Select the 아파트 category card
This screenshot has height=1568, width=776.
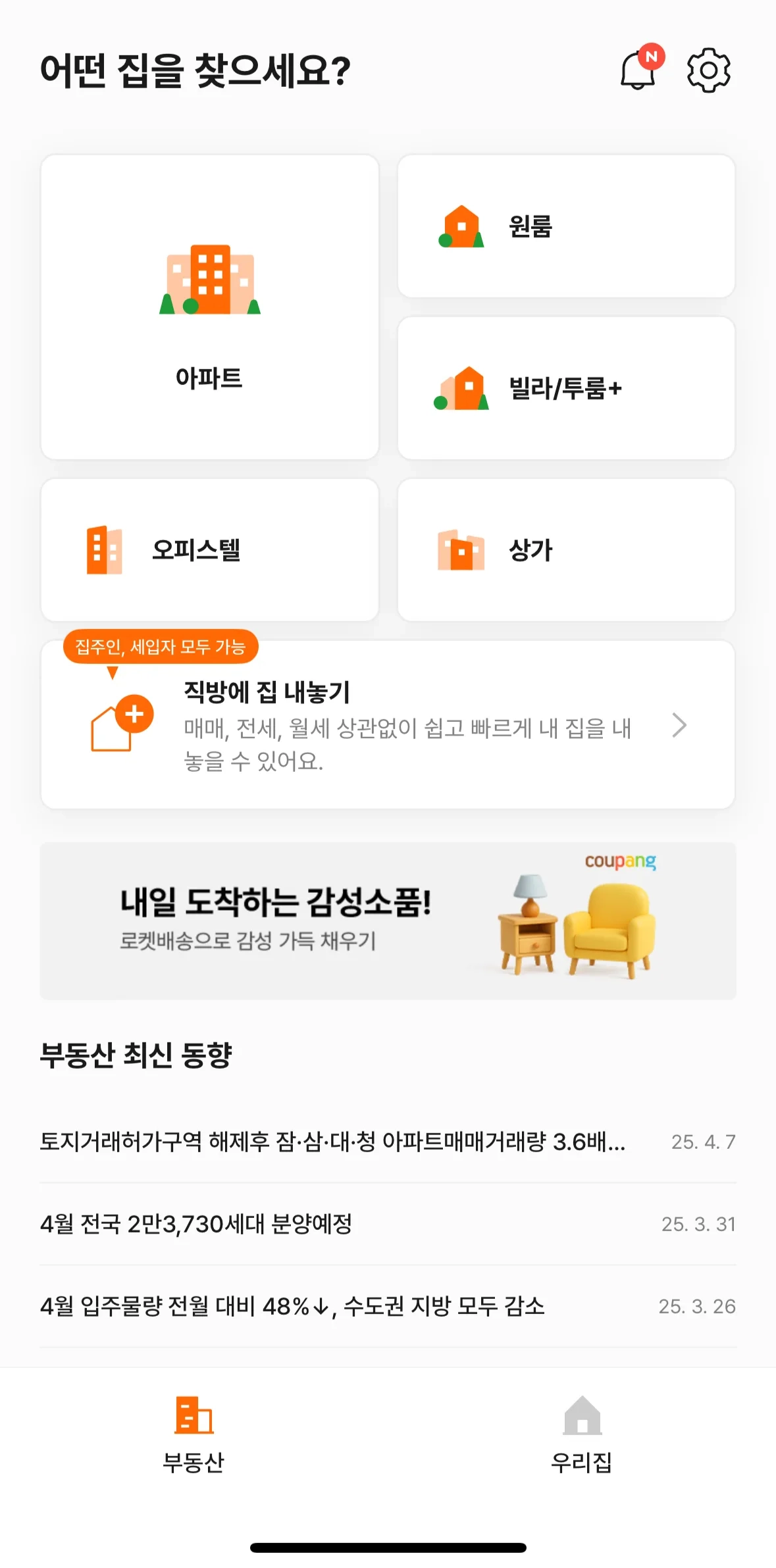(x=209, y=307)
